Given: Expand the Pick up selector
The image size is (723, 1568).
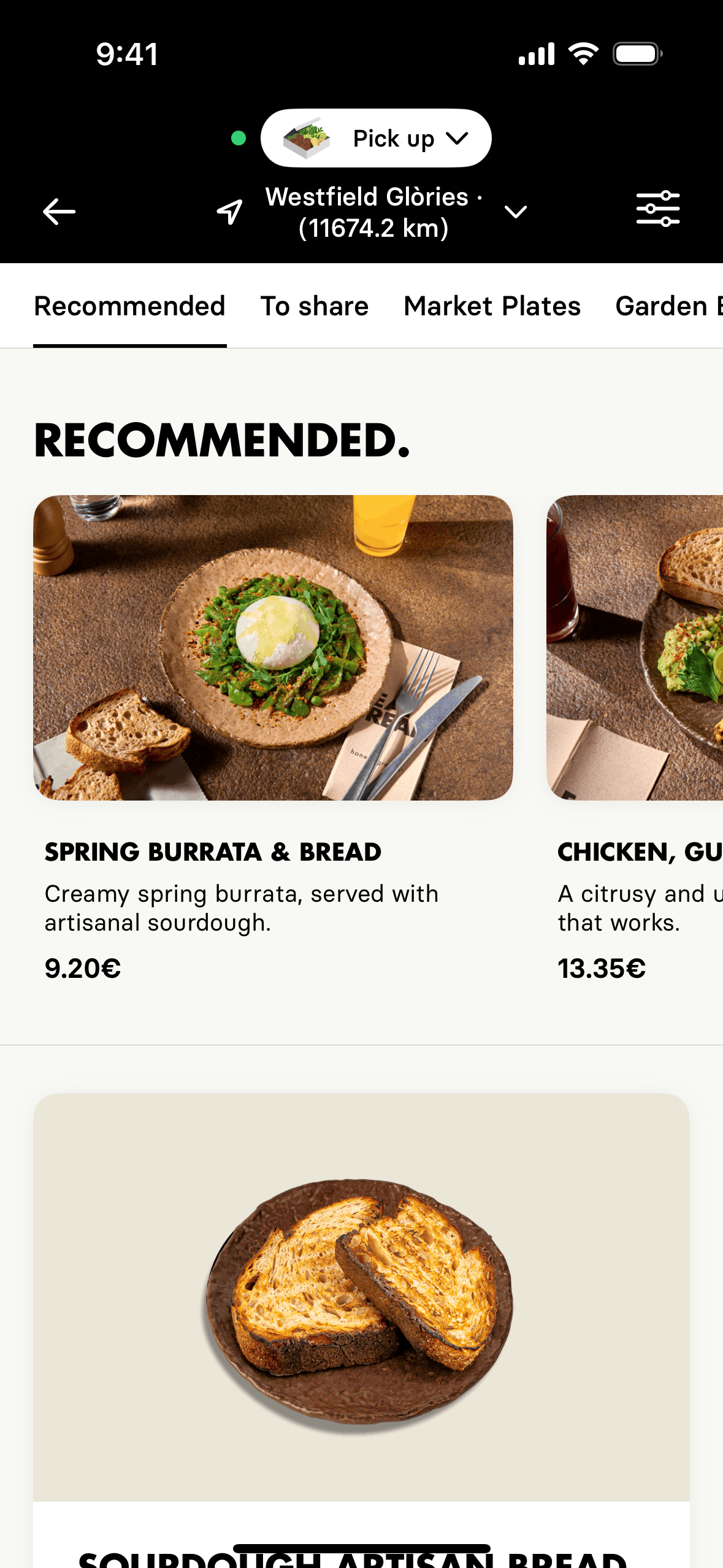Looking at the screenshot, I should (x=375, y=138).
